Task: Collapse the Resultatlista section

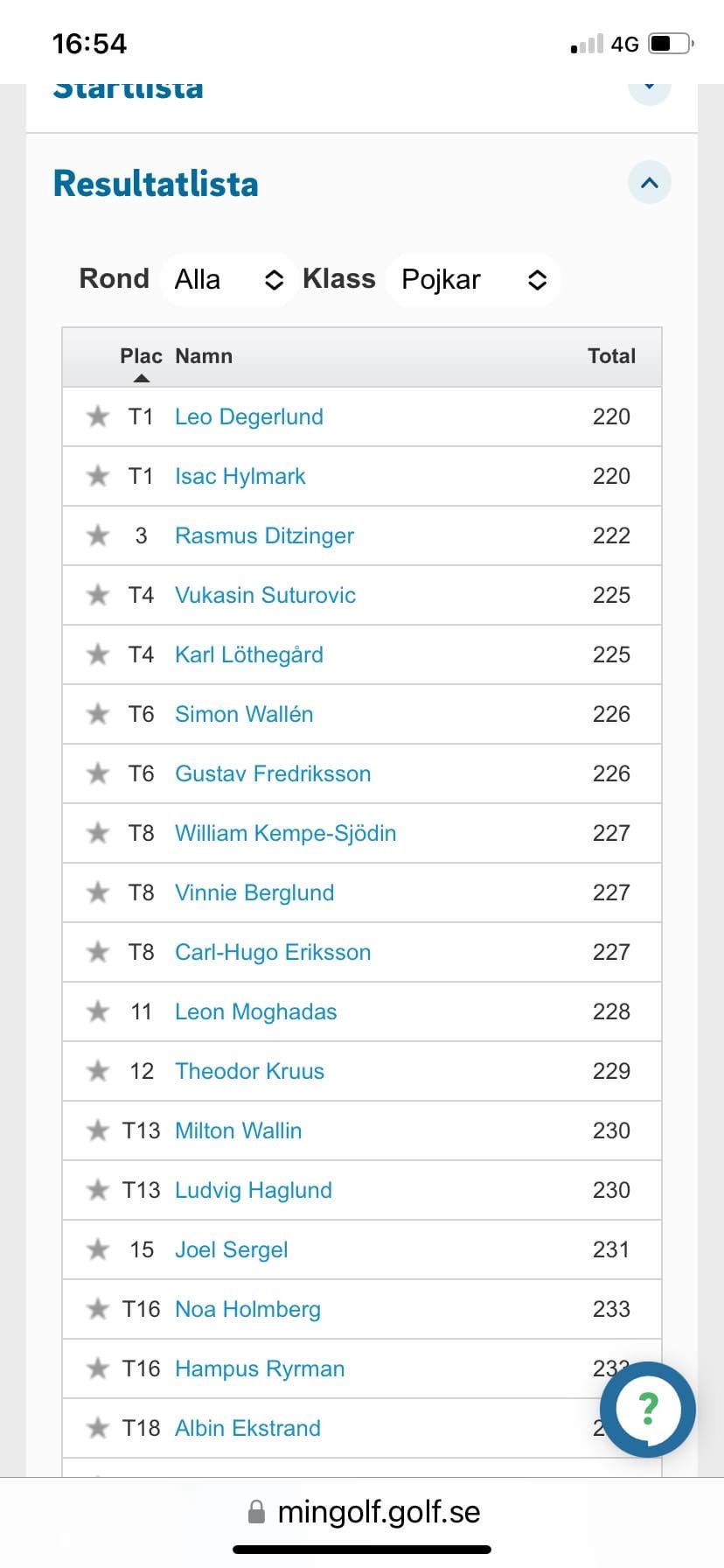Action: pos(649,183)
